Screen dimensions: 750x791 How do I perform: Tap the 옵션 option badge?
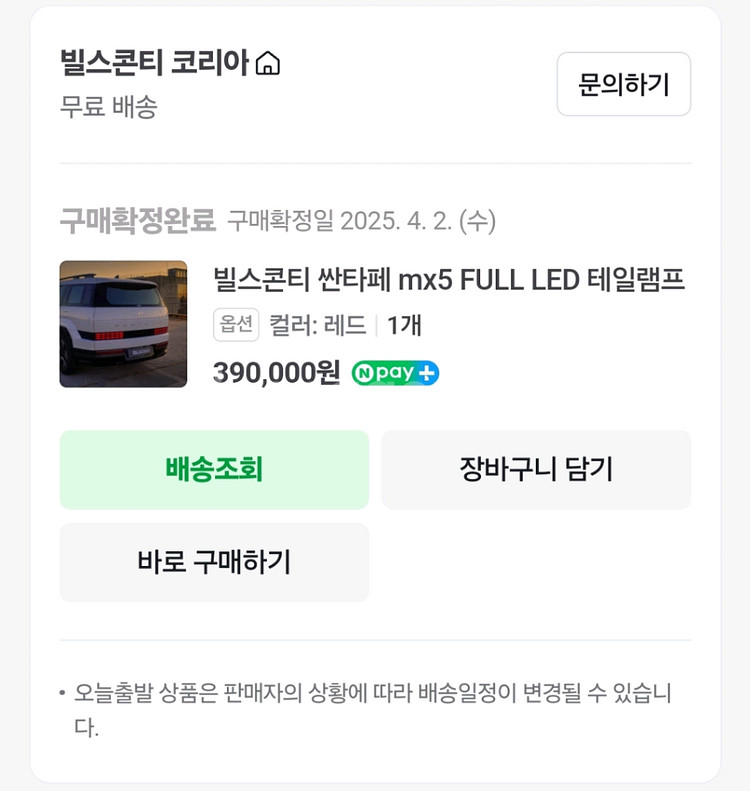pos(235,325)
